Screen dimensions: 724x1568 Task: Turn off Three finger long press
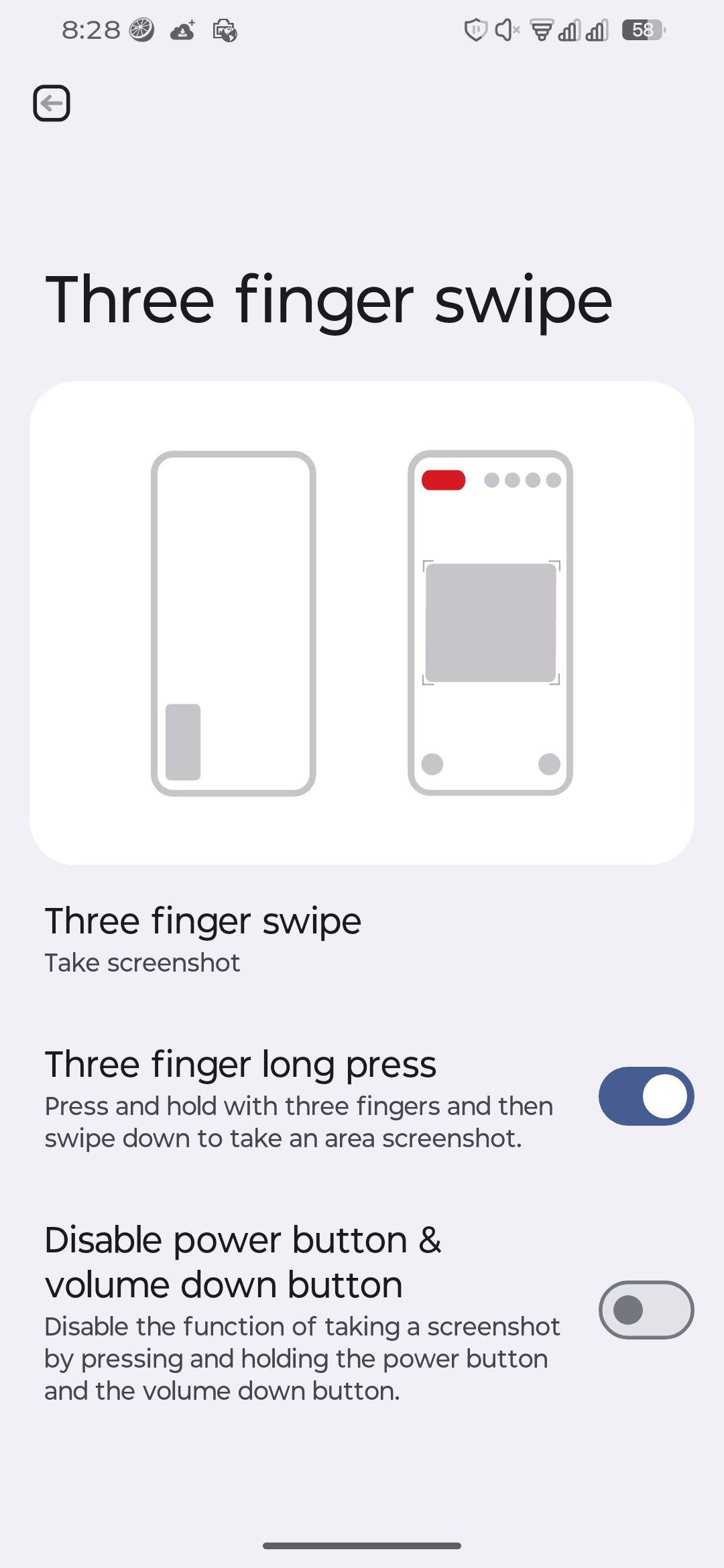tap(646, 1096)
